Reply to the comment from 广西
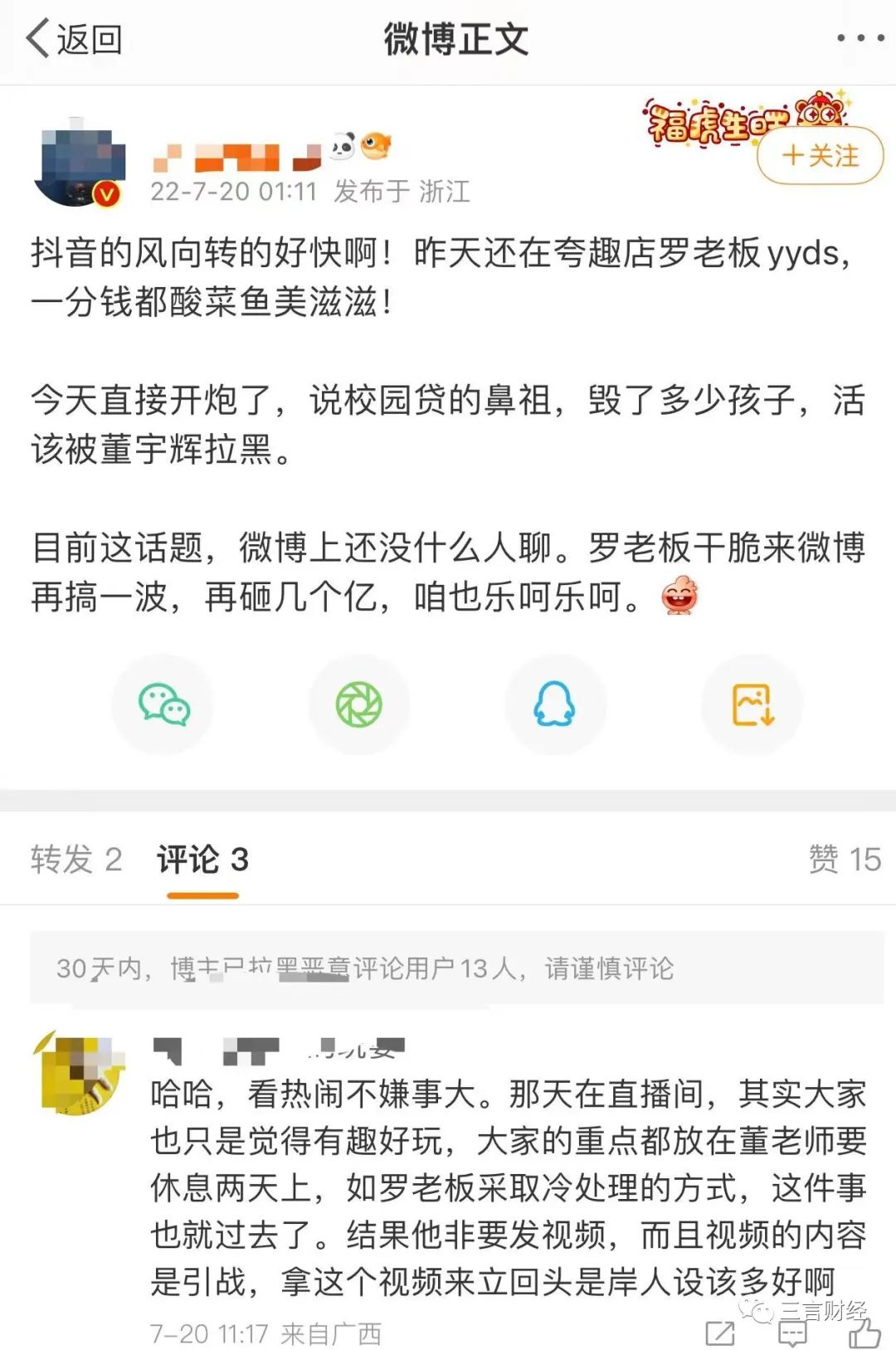 (792, 1333)
